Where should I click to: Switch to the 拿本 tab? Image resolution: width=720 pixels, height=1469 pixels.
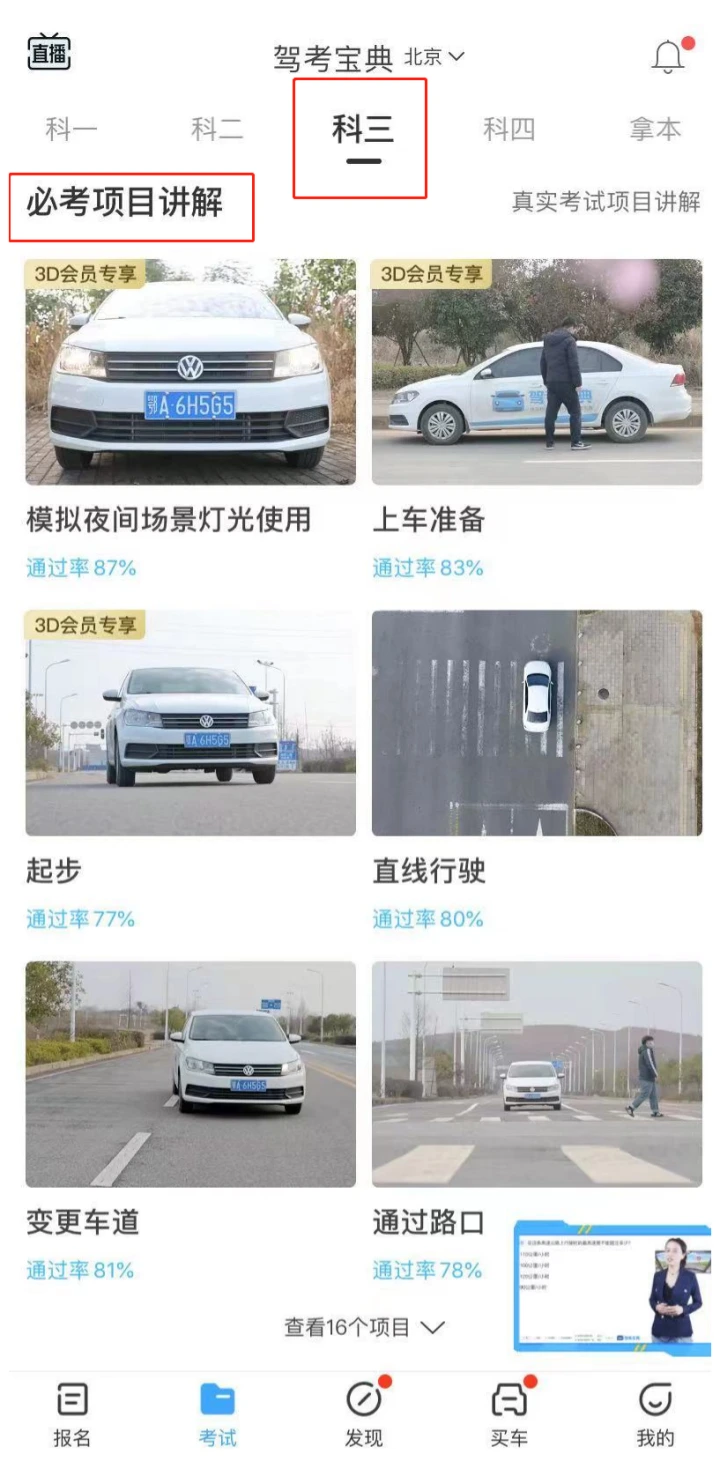(655, 129)
